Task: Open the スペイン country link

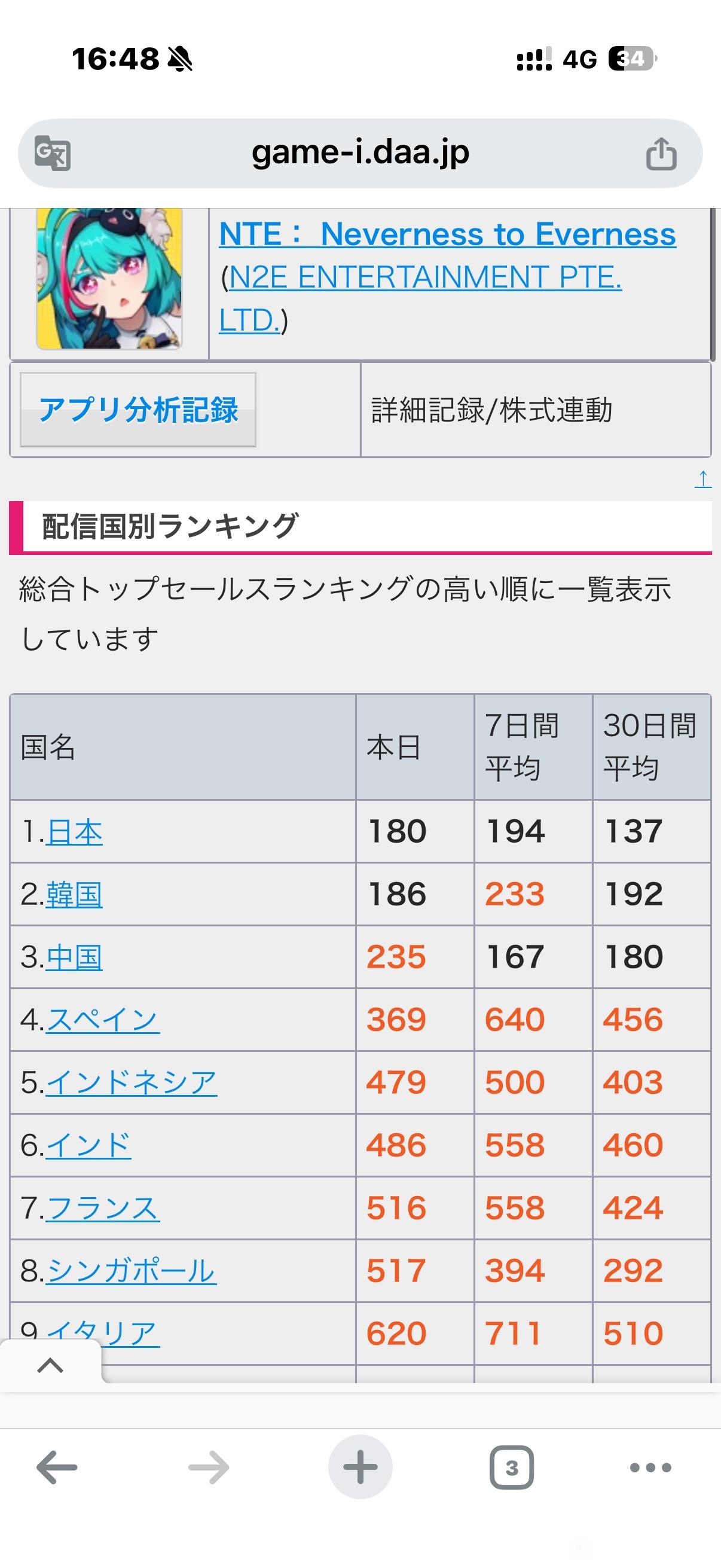Action: point(103,1020)
